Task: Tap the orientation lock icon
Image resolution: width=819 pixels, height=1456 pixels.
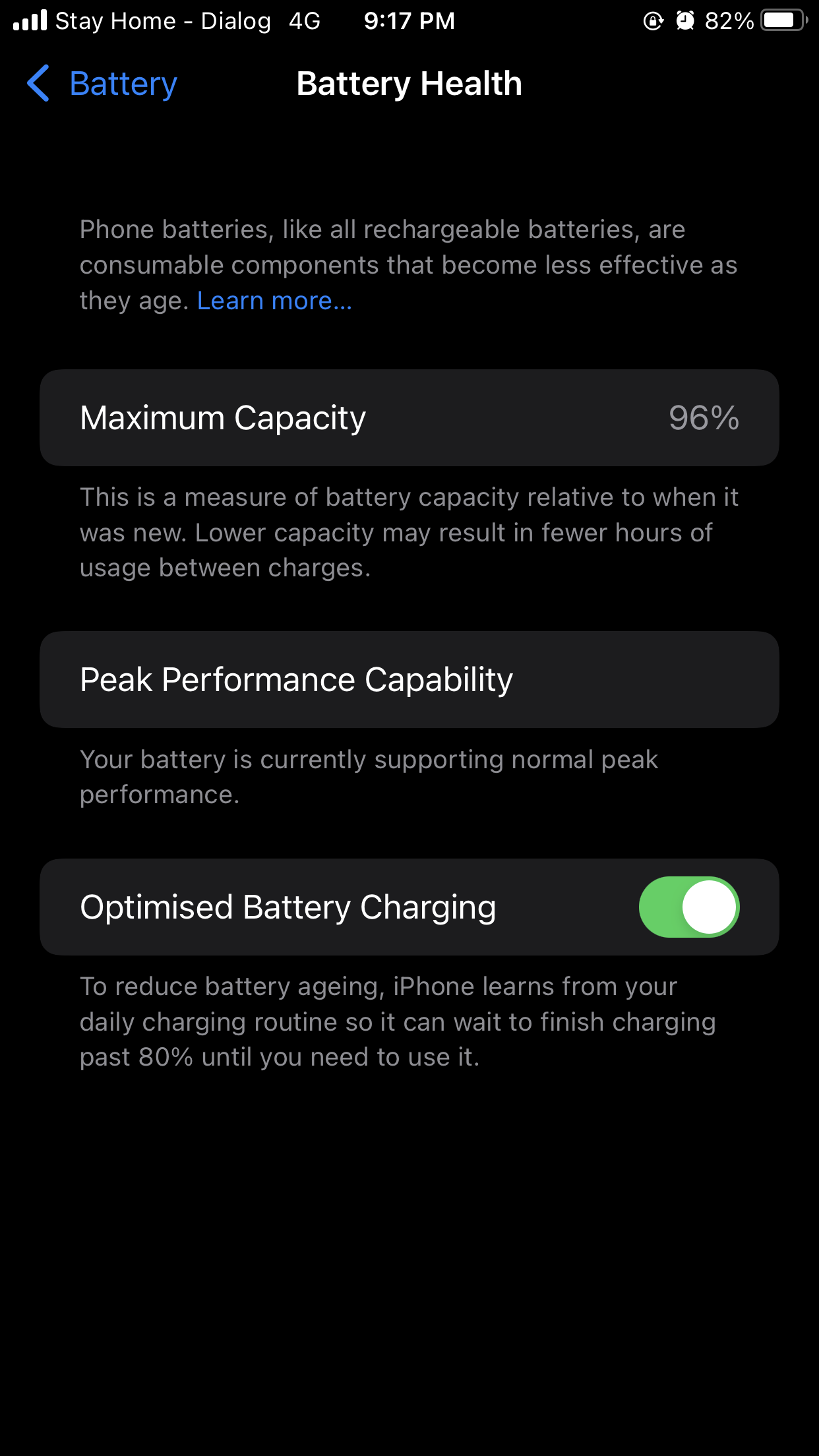Action: point(652,21)
